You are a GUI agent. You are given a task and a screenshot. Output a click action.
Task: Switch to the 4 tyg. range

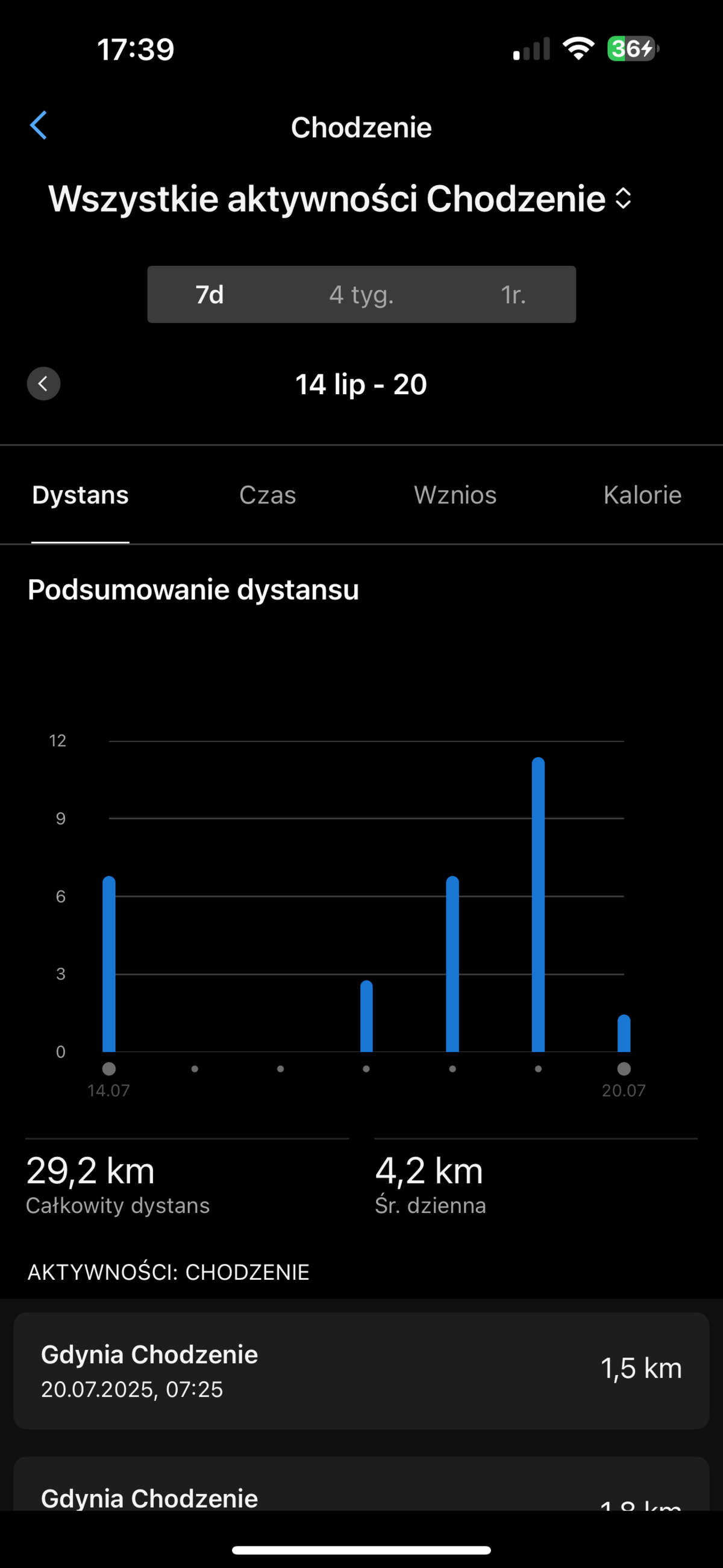point(361,295)
